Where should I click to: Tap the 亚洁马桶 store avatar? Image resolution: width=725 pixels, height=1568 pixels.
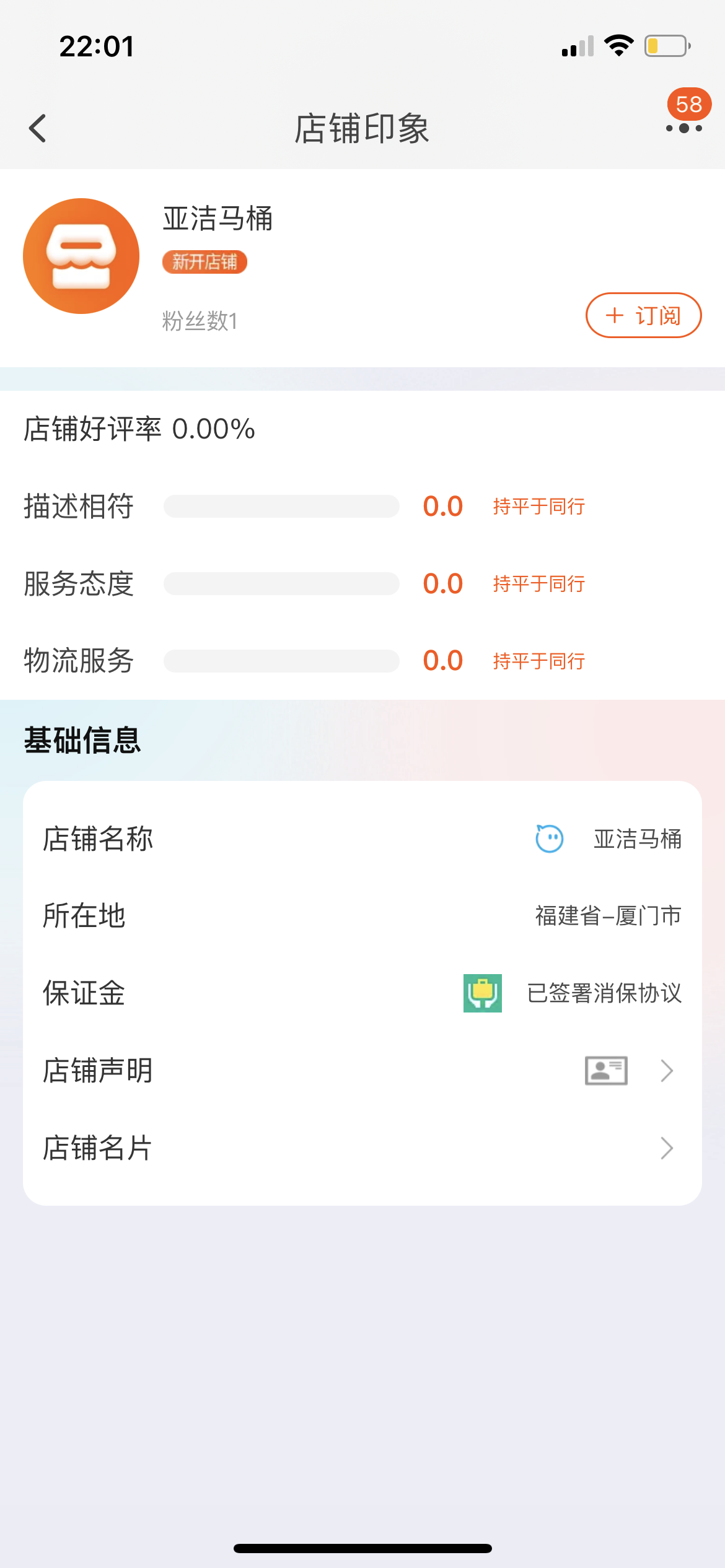81,256
